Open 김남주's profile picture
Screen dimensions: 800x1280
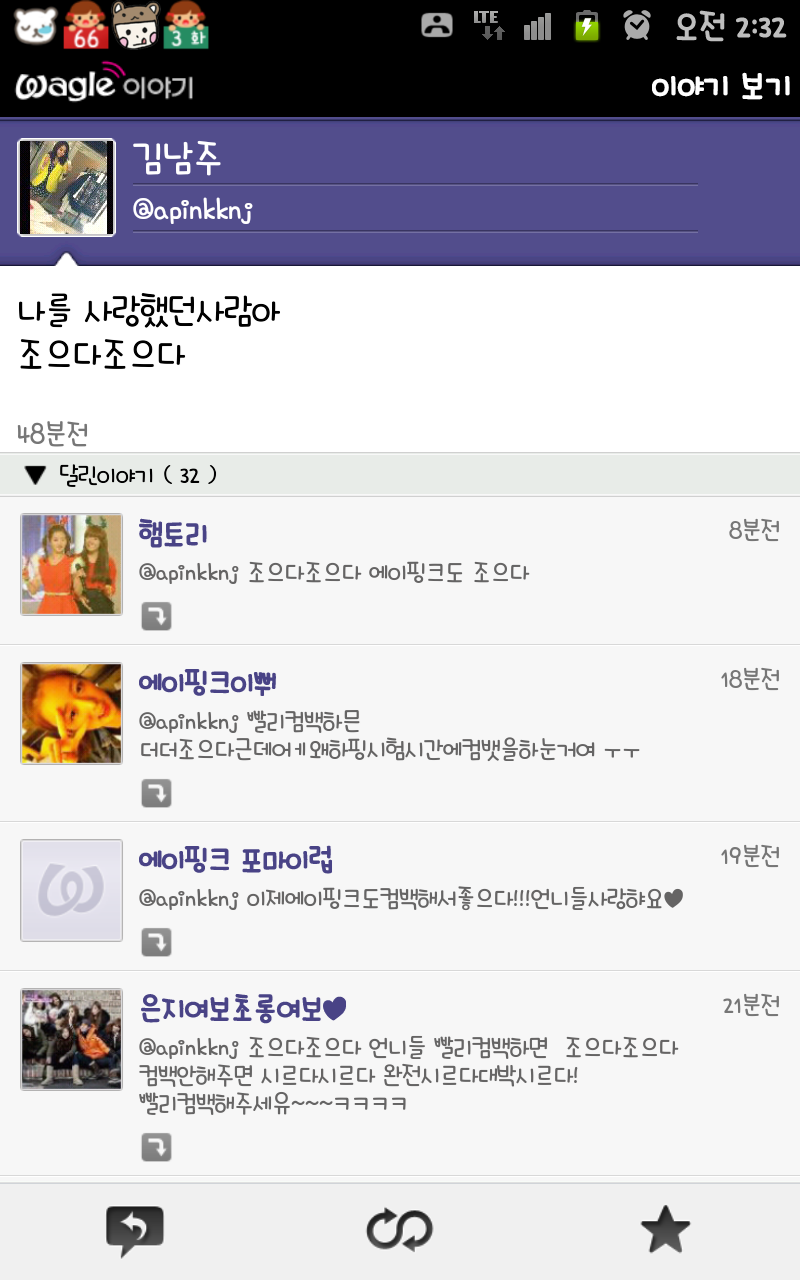coord(66,187)
